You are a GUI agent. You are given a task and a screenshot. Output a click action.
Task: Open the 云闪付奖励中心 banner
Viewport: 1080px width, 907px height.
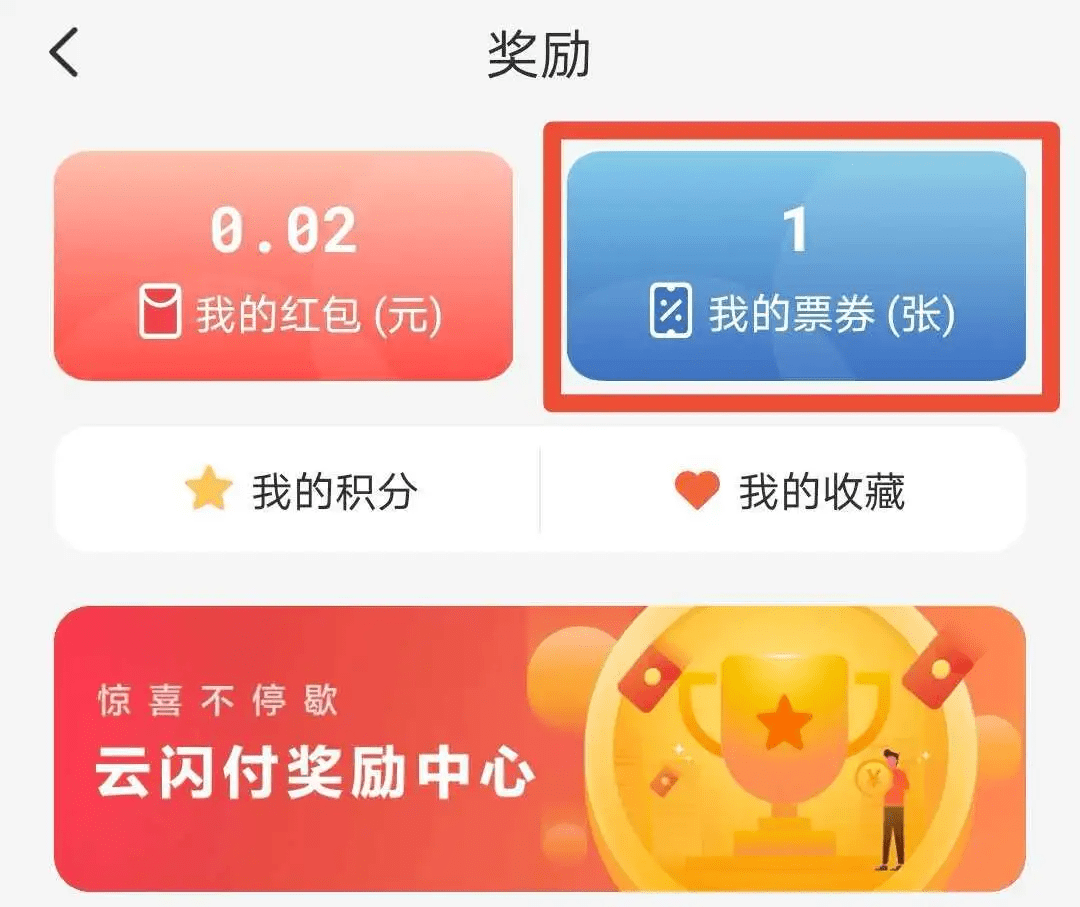(540, 748)
